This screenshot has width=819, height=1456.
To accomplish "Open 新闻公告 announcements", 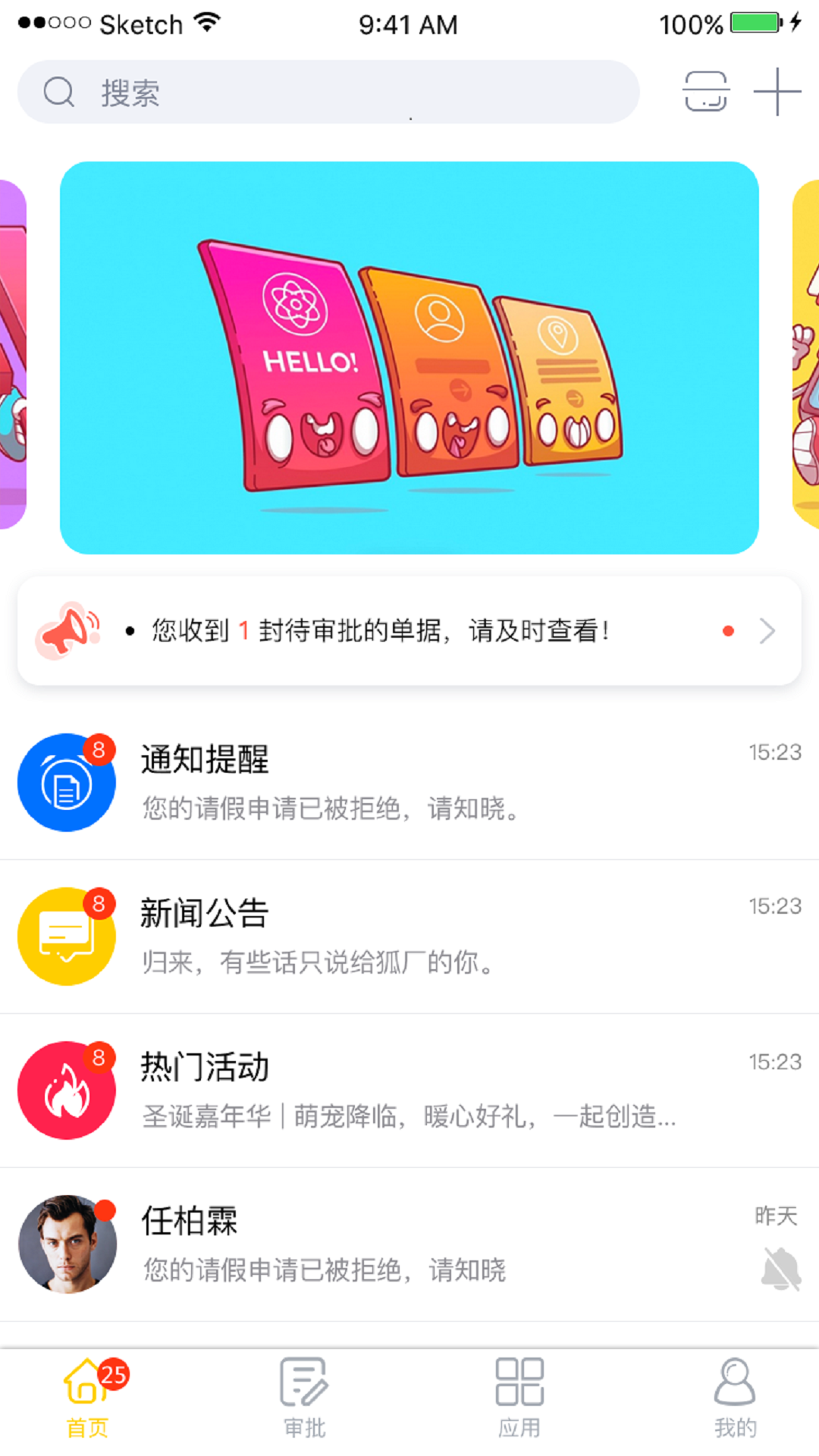I will (409, 937).
